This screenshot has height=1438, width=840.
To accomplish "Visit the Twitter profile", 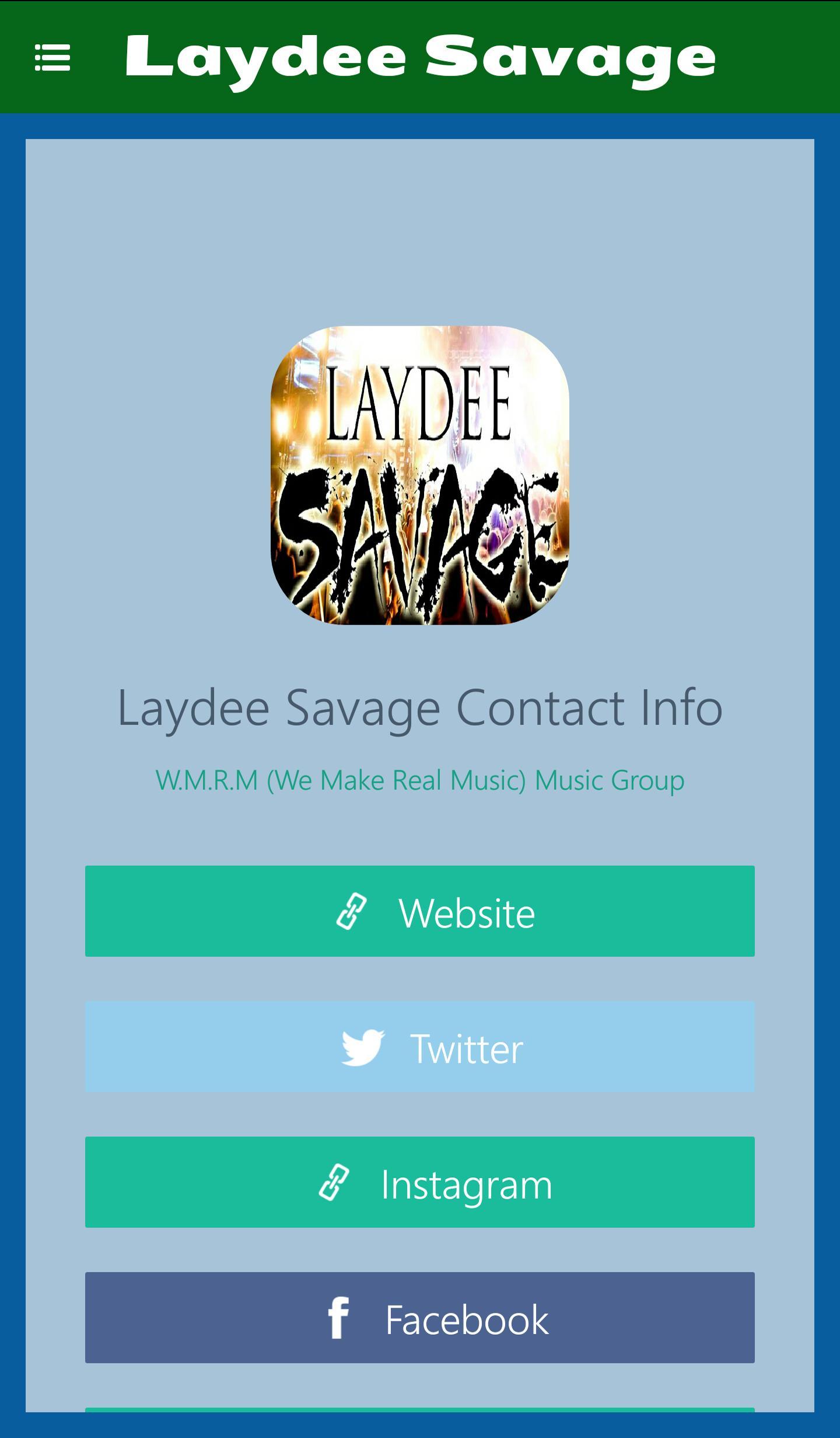I will coord(419,1047).
